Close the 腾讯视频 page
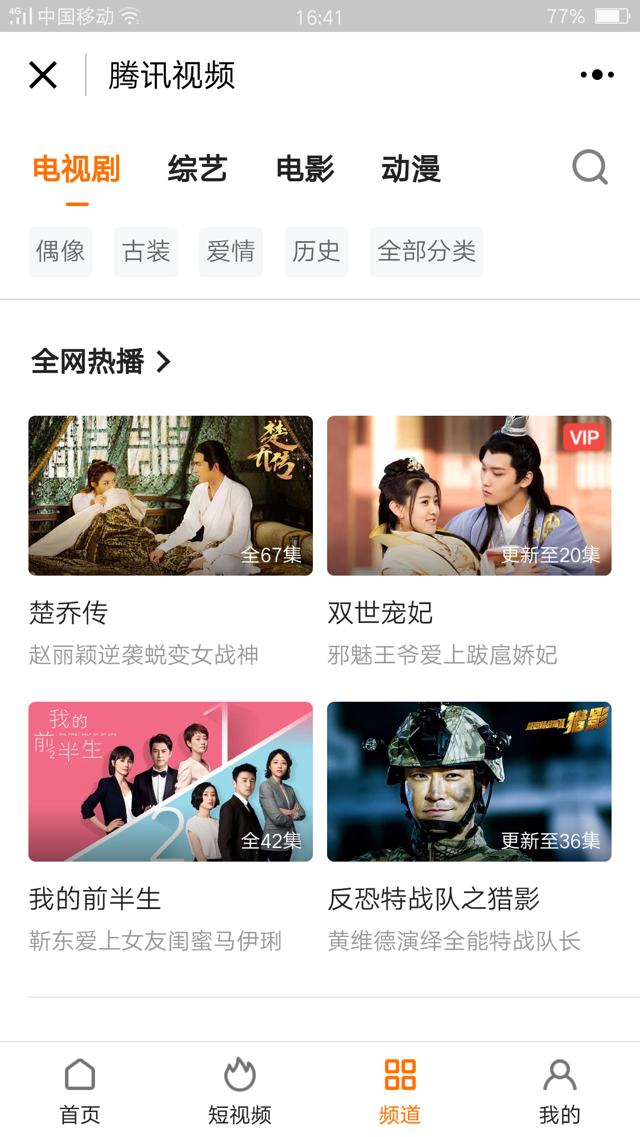This screenshot has height=1137, width=640. (x=43, y=75)
